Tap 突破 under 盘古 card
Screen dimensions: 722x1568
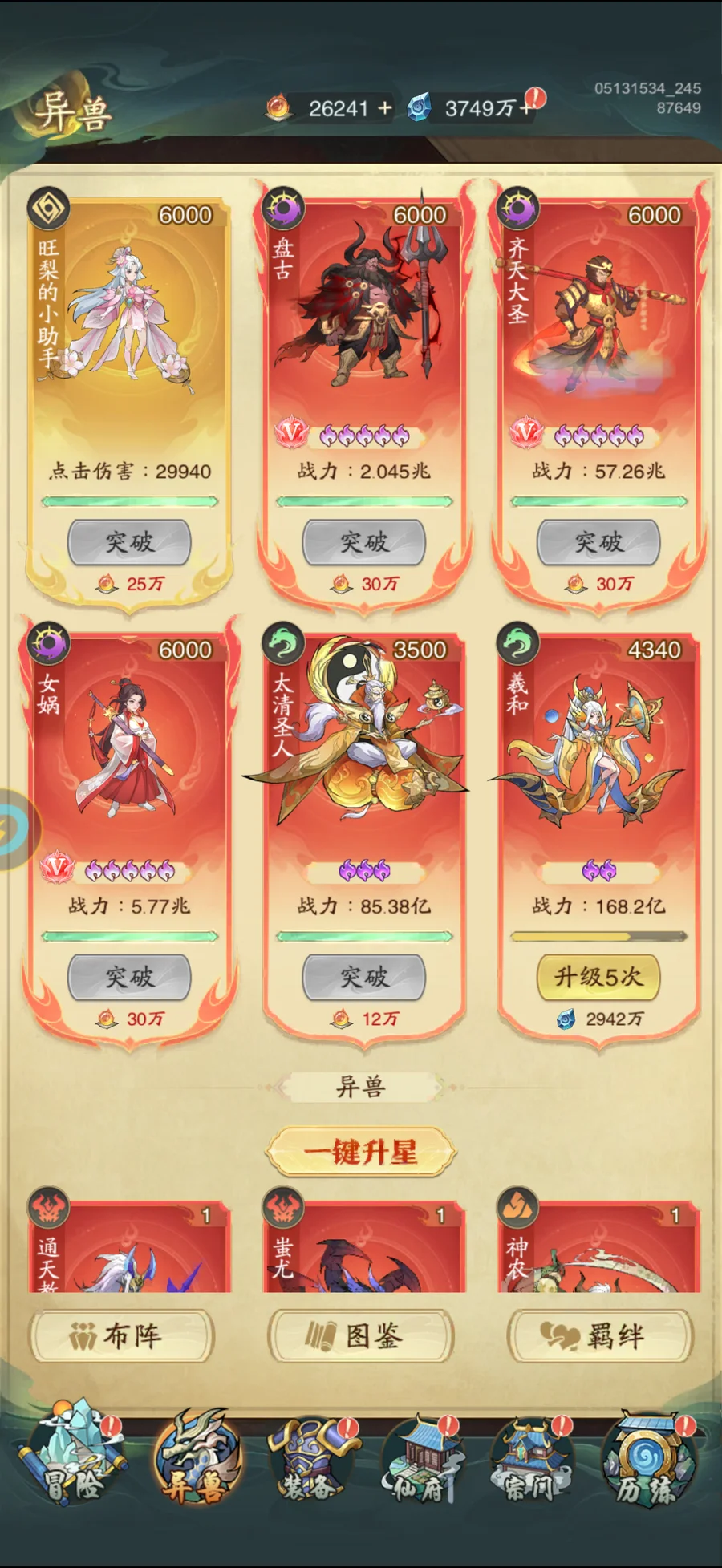tap(363, 542)
